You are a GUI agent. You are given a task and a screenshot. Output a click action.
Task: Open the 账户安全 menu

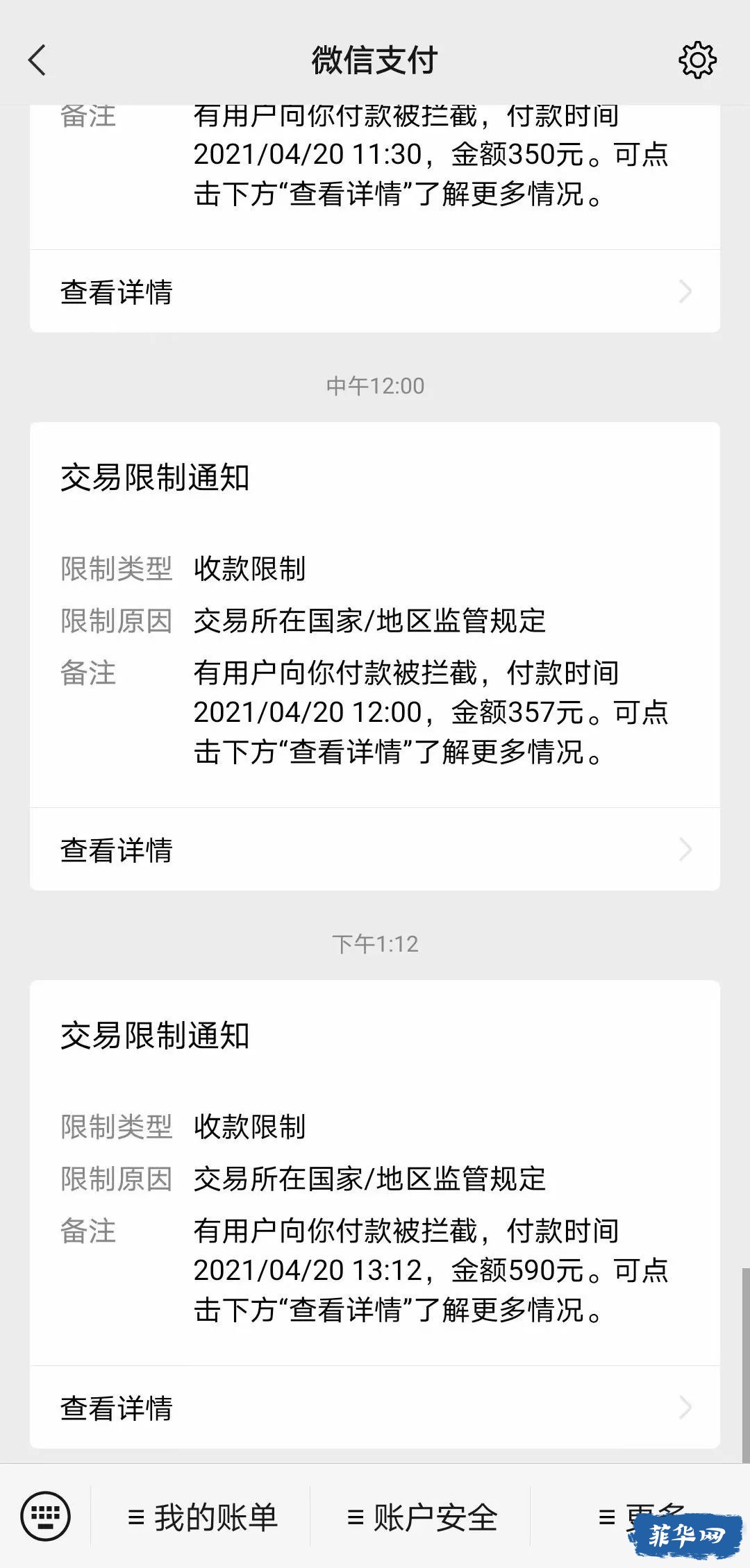click(x=421, y=1517)
